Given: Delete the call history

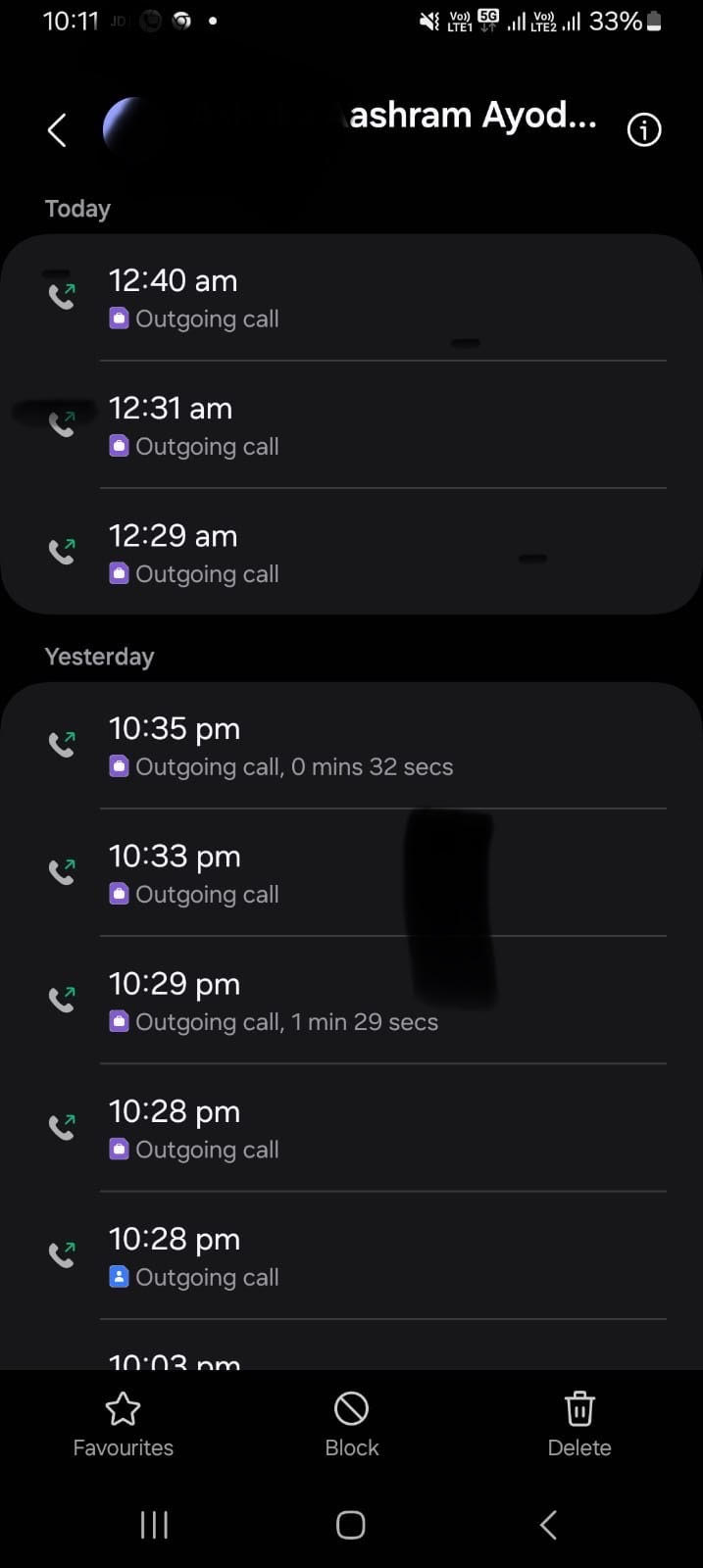Looking at the screenshot, I should coord(578,1424).
